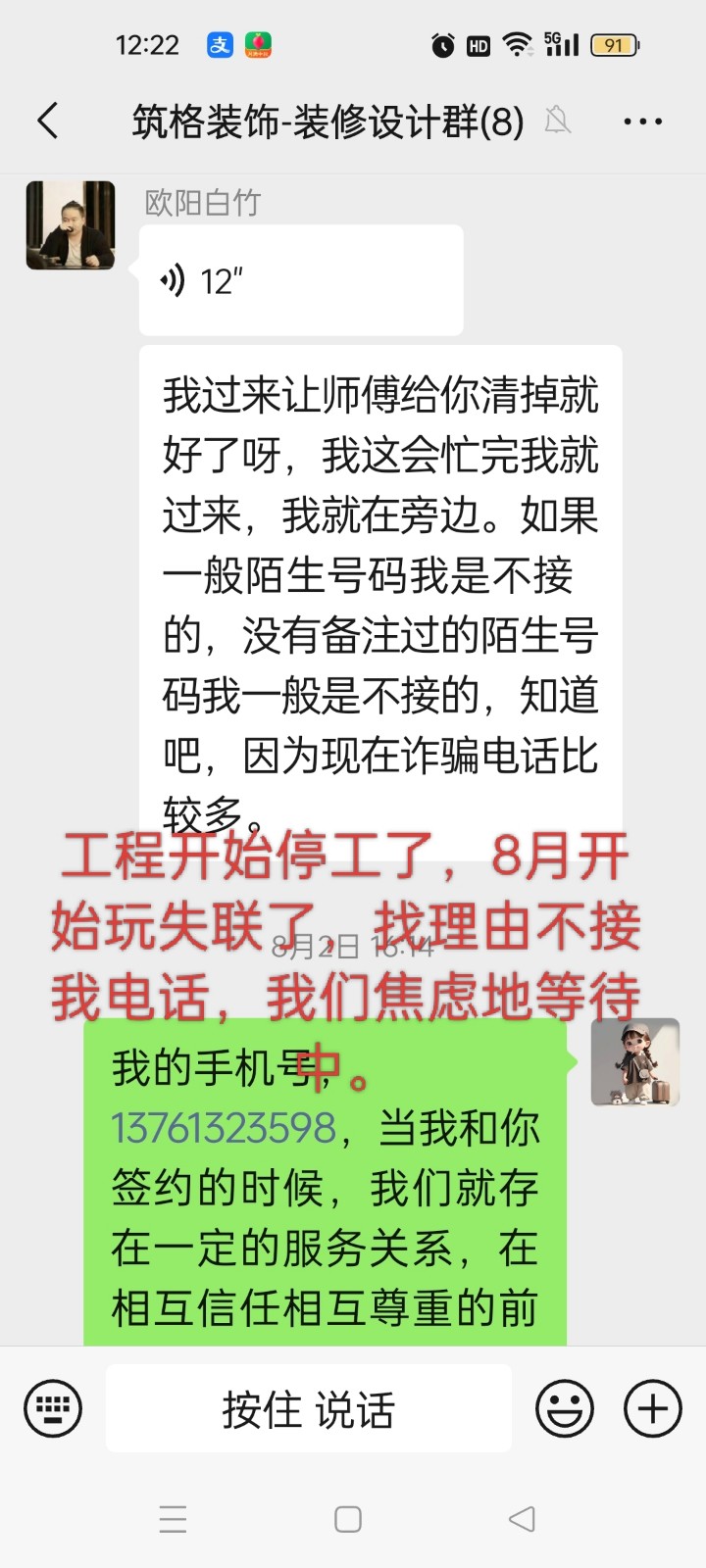The image size is (706, 1568).
Task: Switch to keyboard text input
Action: point(53,1408)
